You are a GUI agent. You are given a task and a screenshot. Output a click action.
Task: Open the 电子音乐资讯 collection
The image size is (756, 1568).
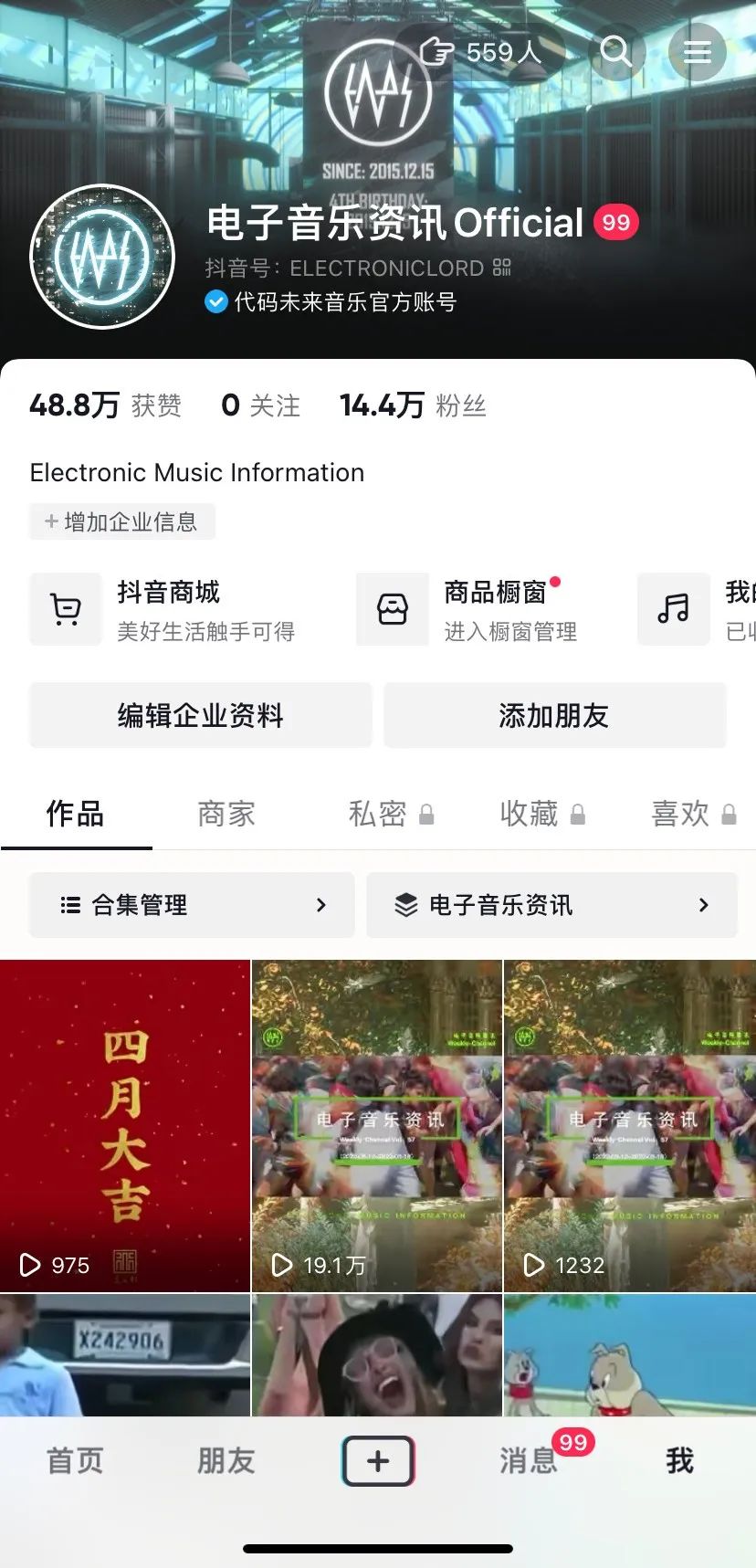tap(551, 905)
